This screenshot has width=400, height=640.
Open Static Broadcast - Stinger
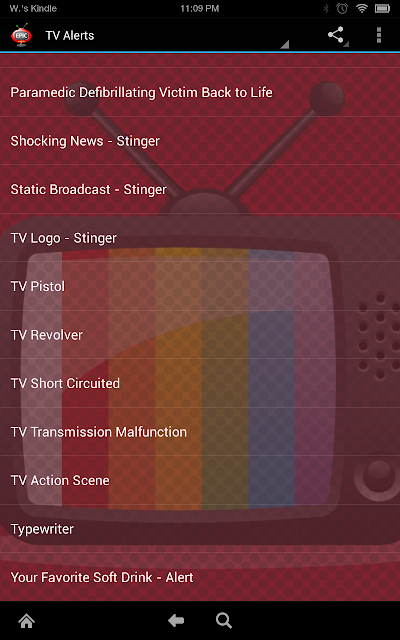(x=200, y=189)
